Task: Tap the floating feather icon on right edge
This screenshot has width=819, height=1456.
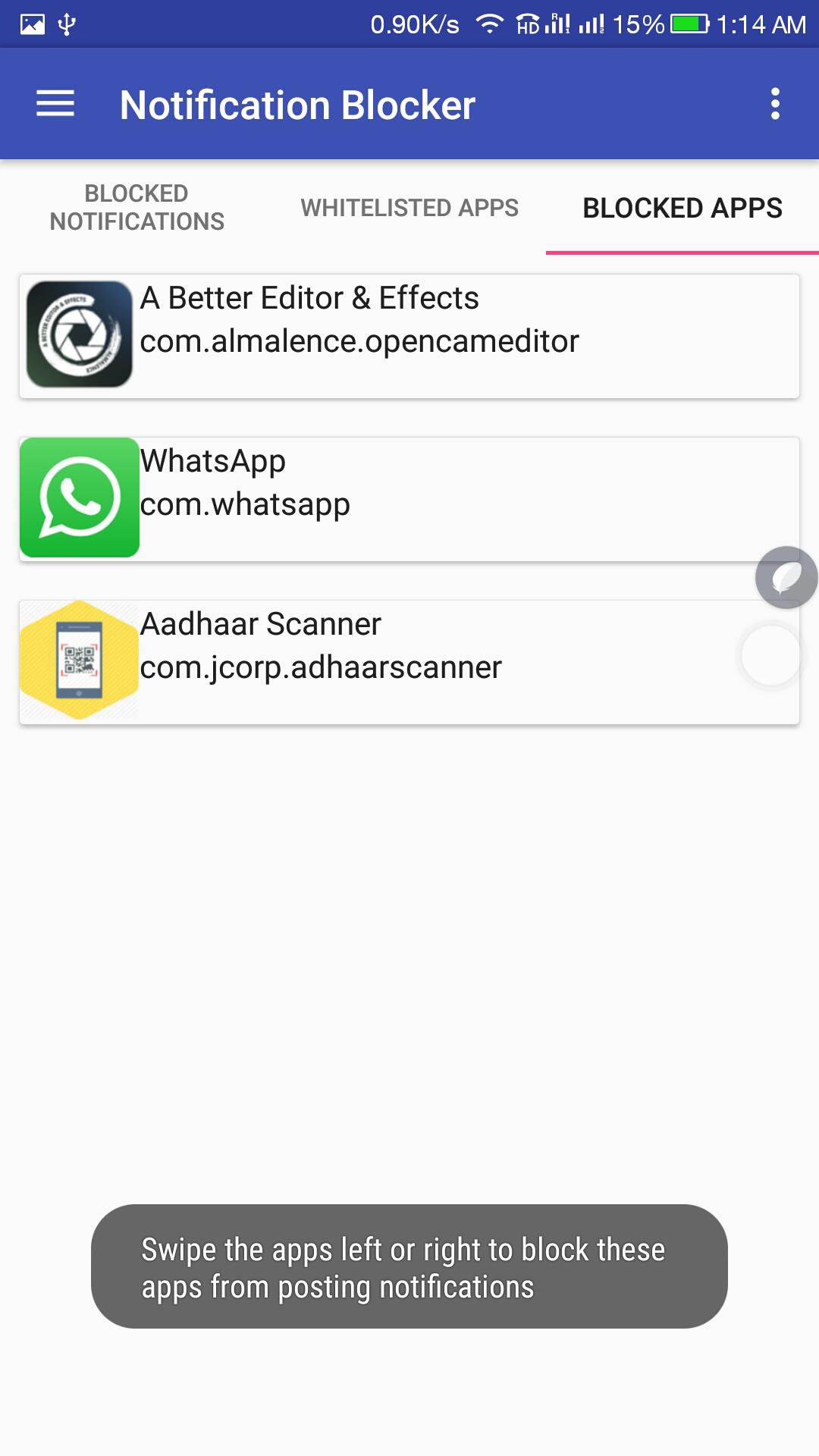Action: 786,578
